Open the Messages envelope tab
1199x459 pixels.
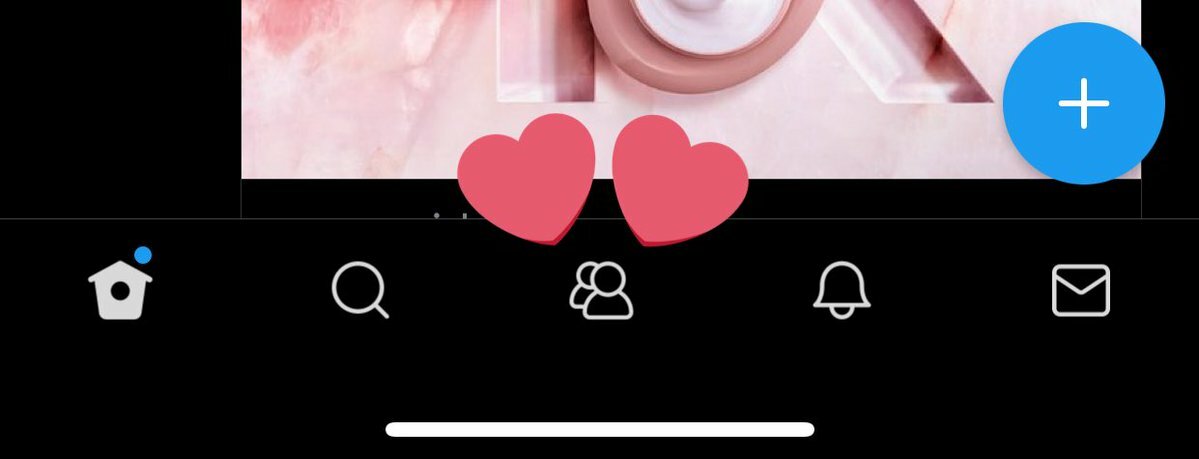[x=1080, y=290]
